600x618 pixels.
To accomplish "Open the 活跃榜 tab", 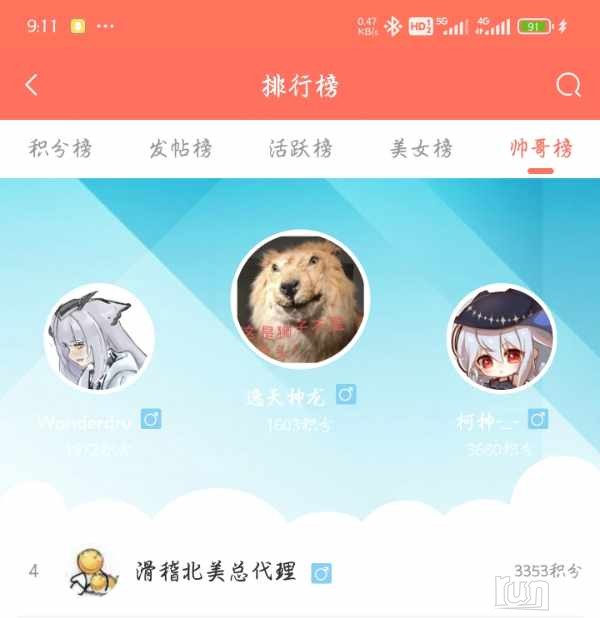I will [x=301, y=149].
